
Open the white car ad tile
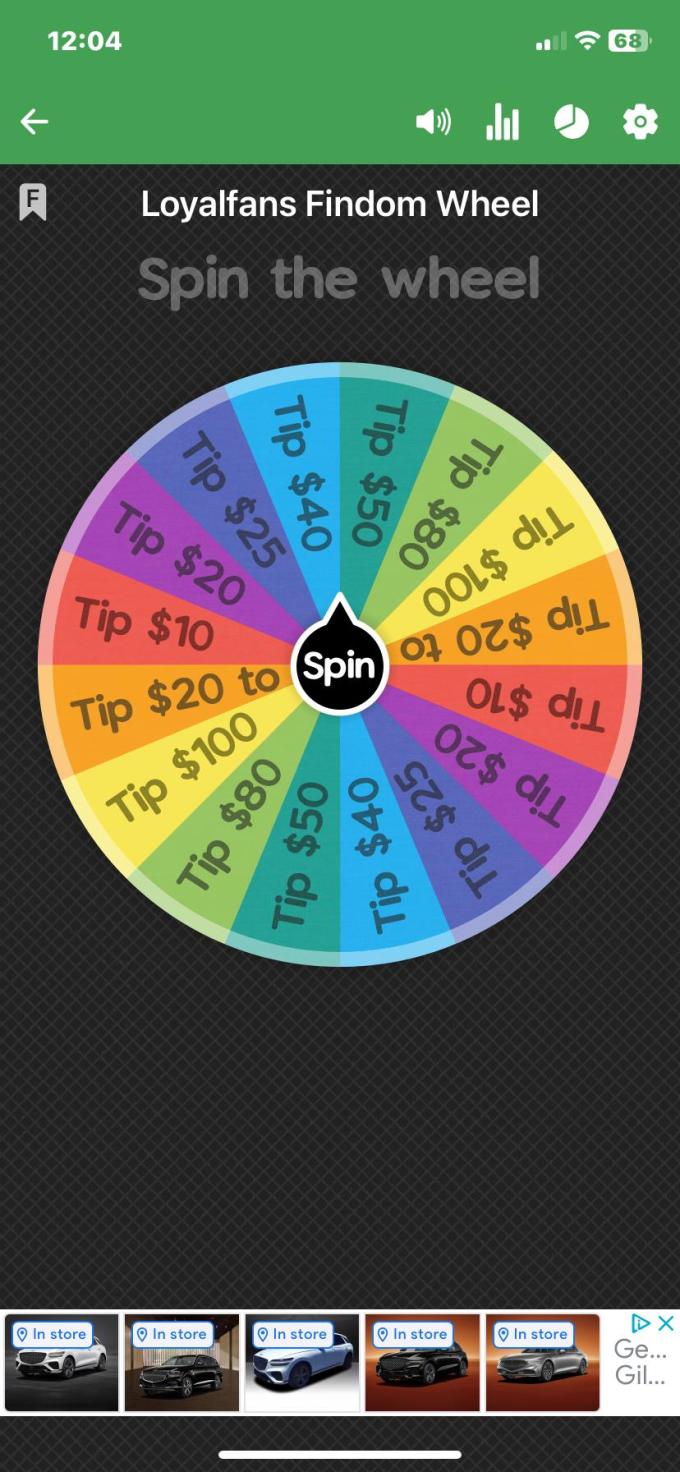[x=62, y=1362]
